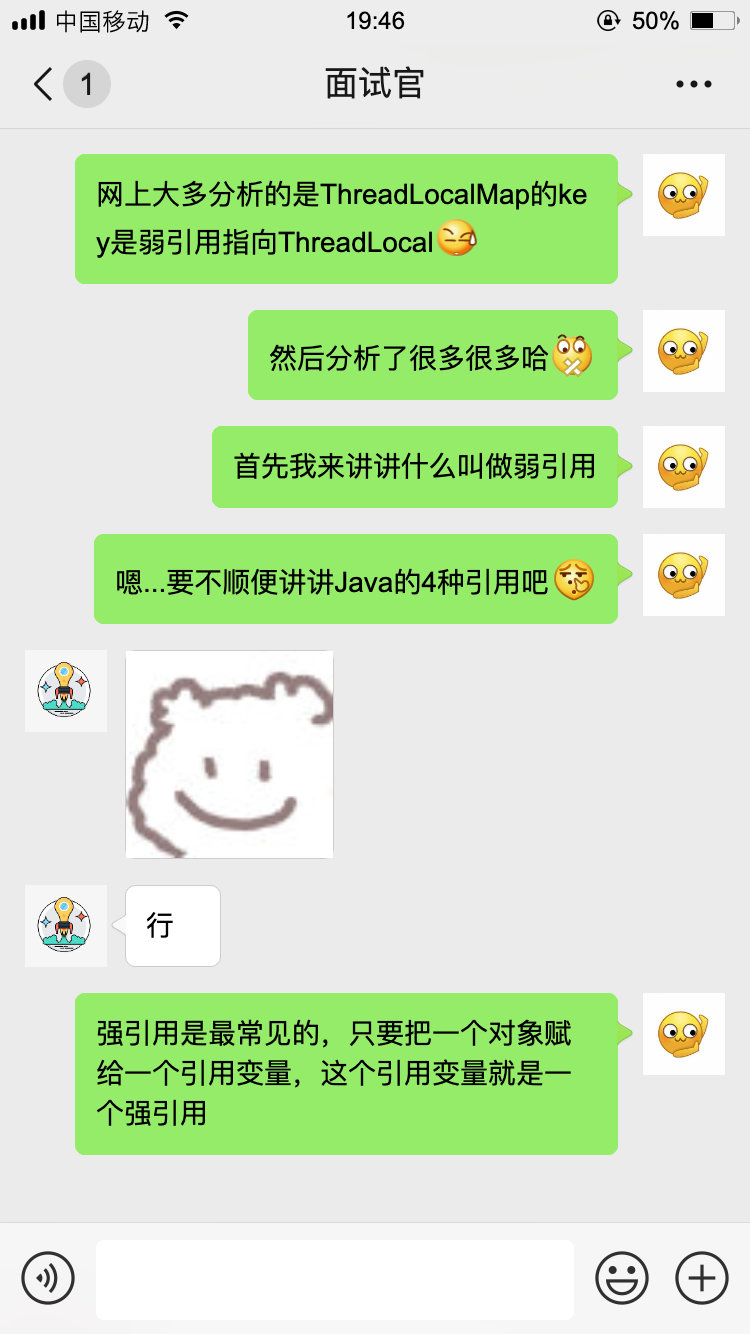Open the emoji sticker panel
The width and height of the screenshot is (750, 1334).
click(622, 1278)
